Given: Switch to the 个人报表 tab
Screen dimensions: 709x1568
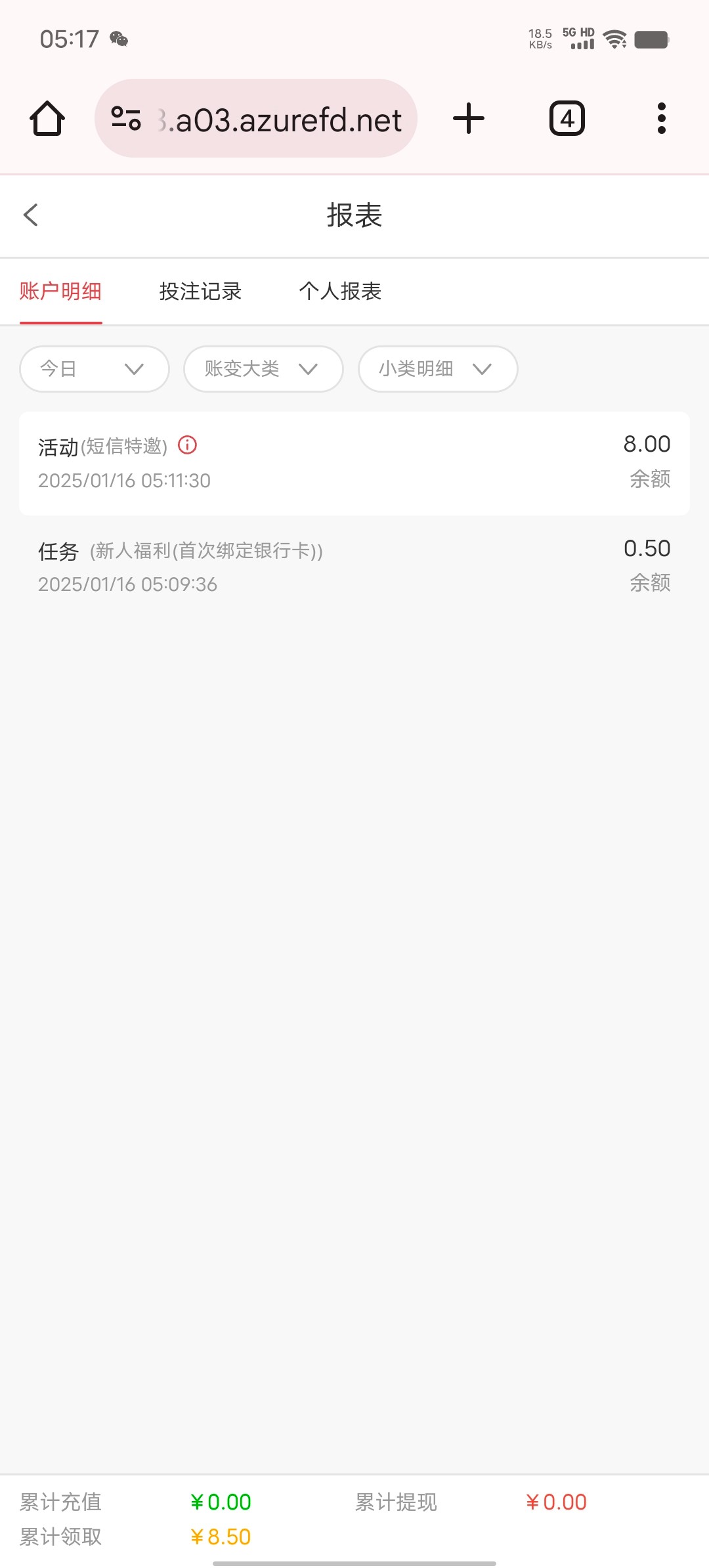Looking at the screenshot, I should (x=340, y=292).
